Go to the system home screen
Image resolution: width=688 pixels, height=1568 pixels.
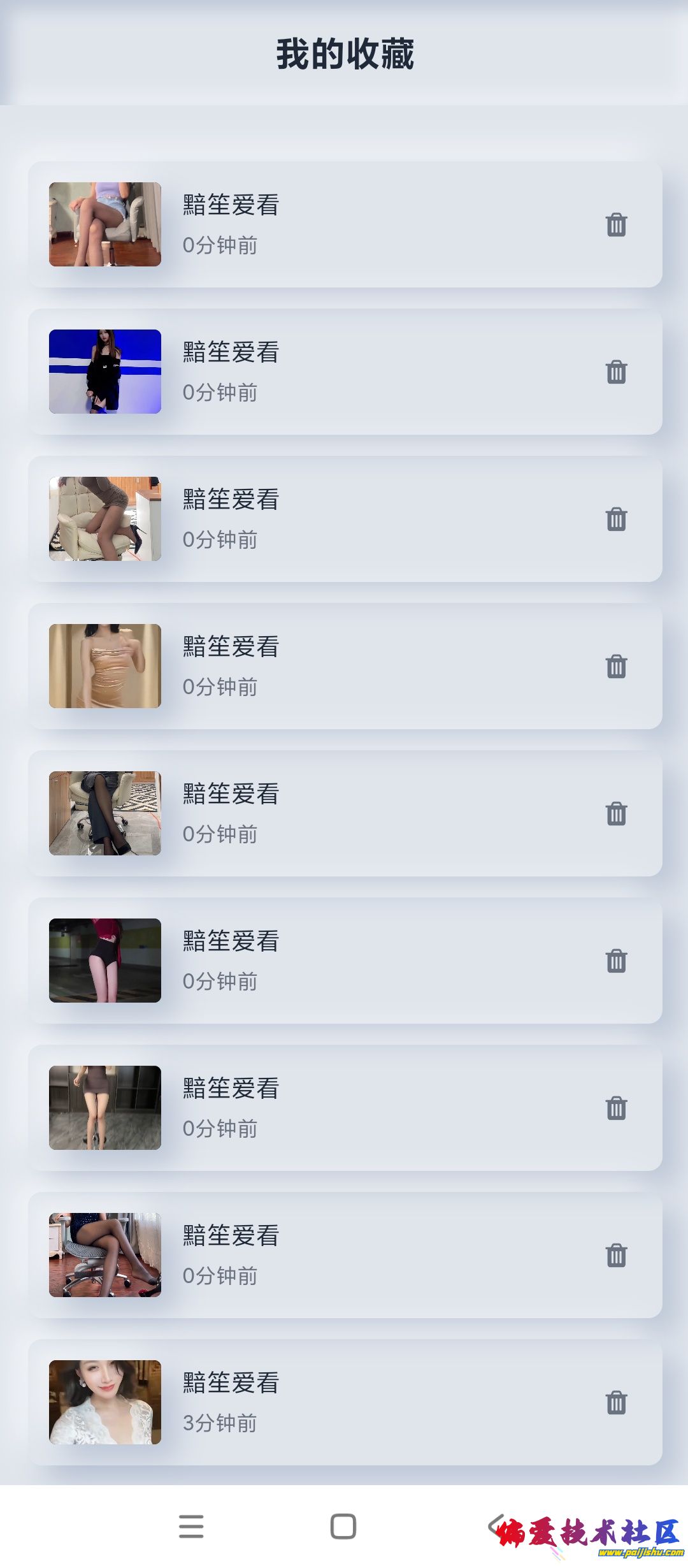[x=343, y=1527]
